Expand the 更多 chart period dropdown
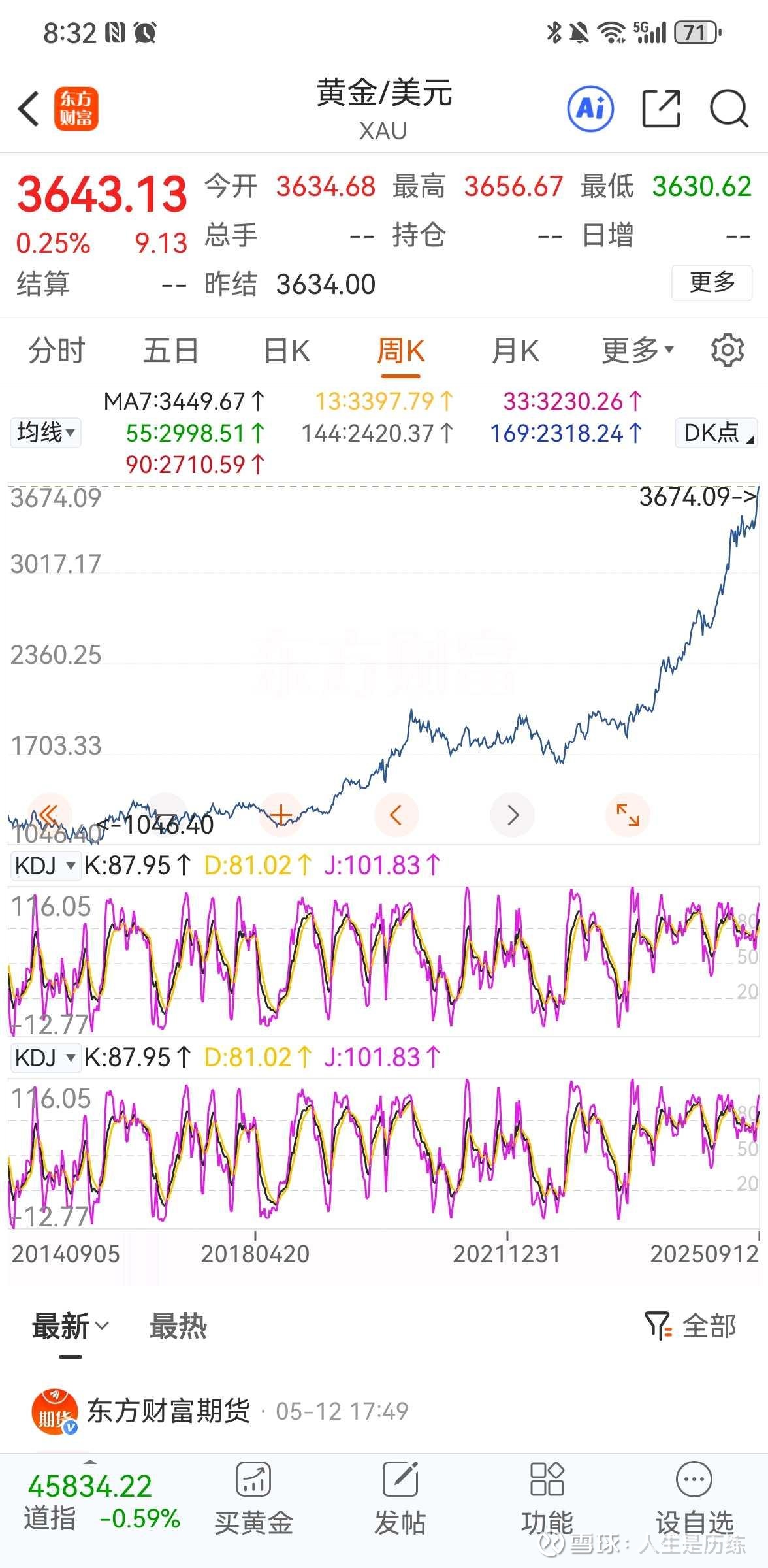This screenshot has width=768, height=1568. (x=637, y=351)
